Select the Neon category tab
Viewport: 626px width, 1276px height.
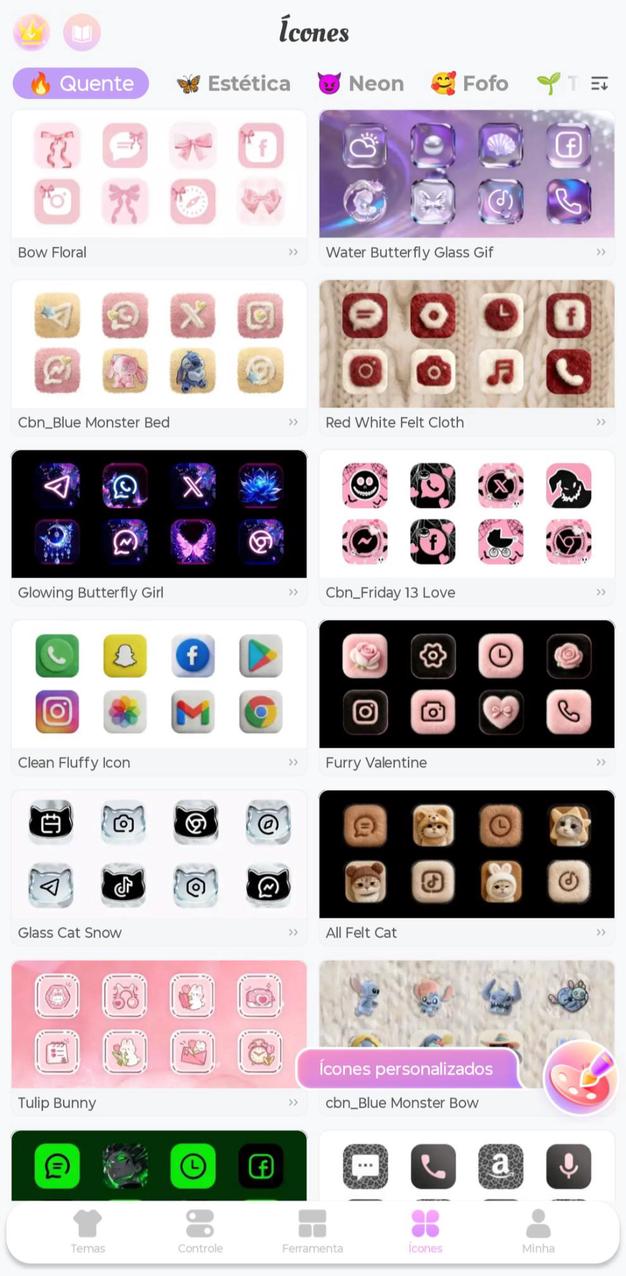360,83
